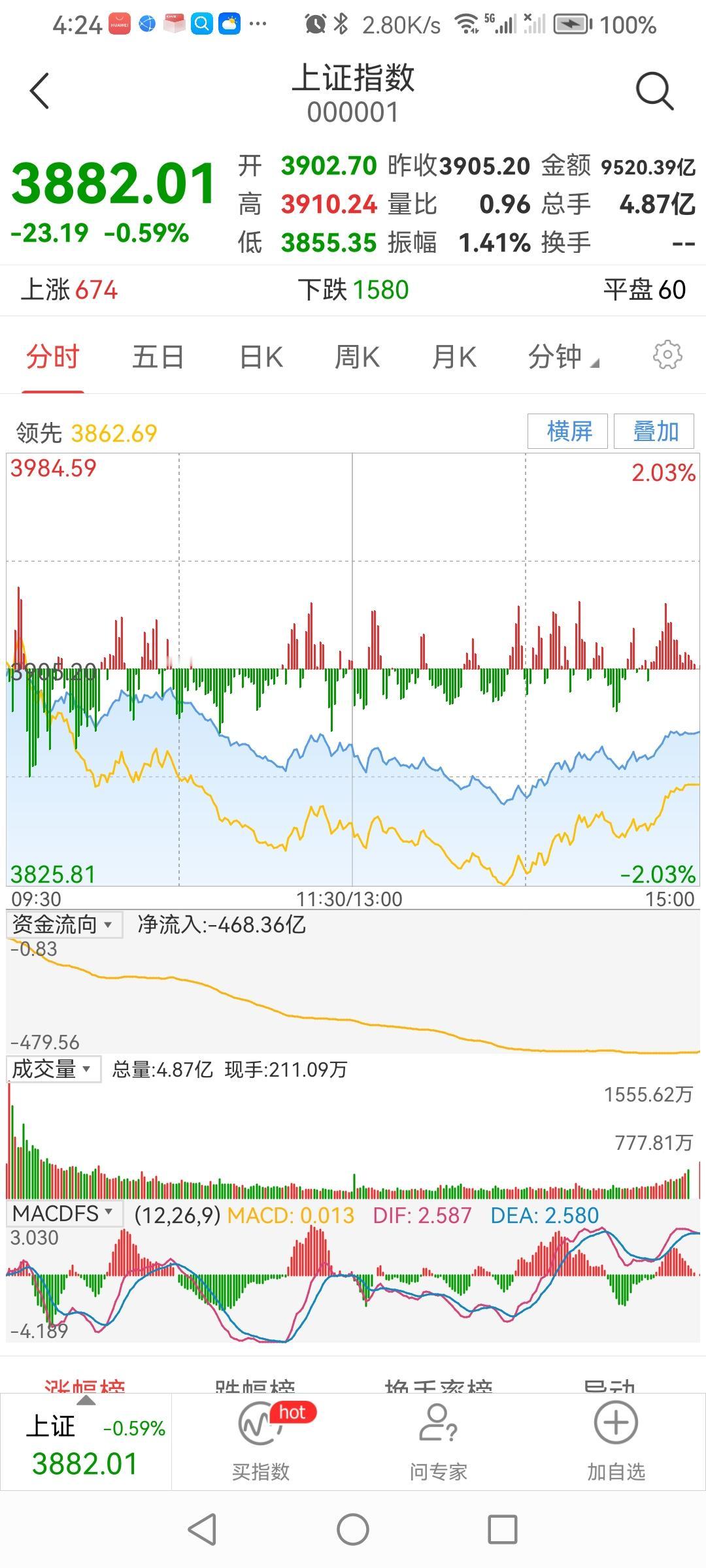Open the search magnifier icon
706x1568 pixels.
[x=654, y=91]
